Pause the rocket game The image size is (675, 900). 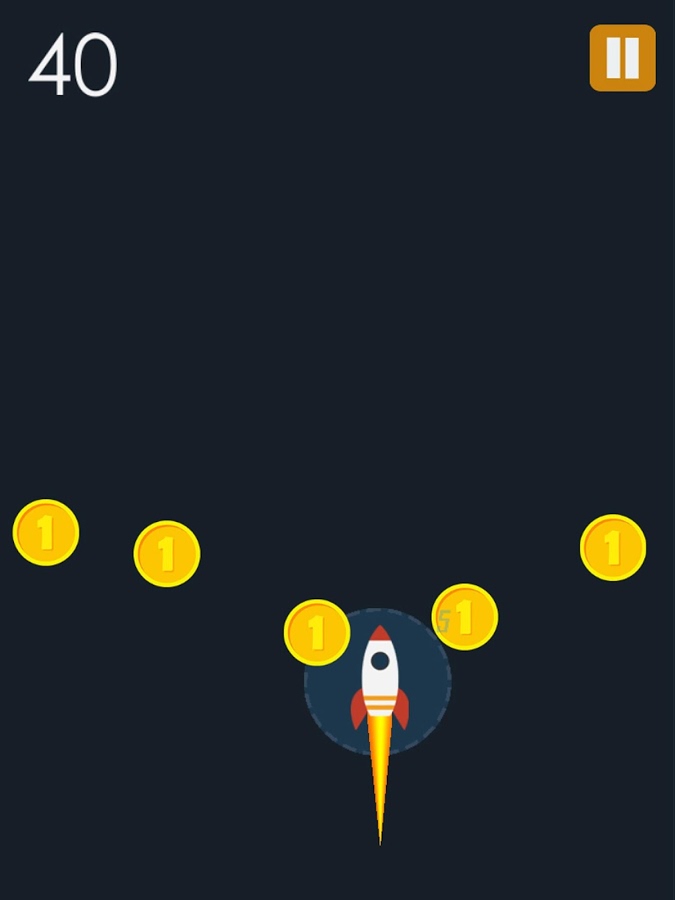[x=622, y=58]
